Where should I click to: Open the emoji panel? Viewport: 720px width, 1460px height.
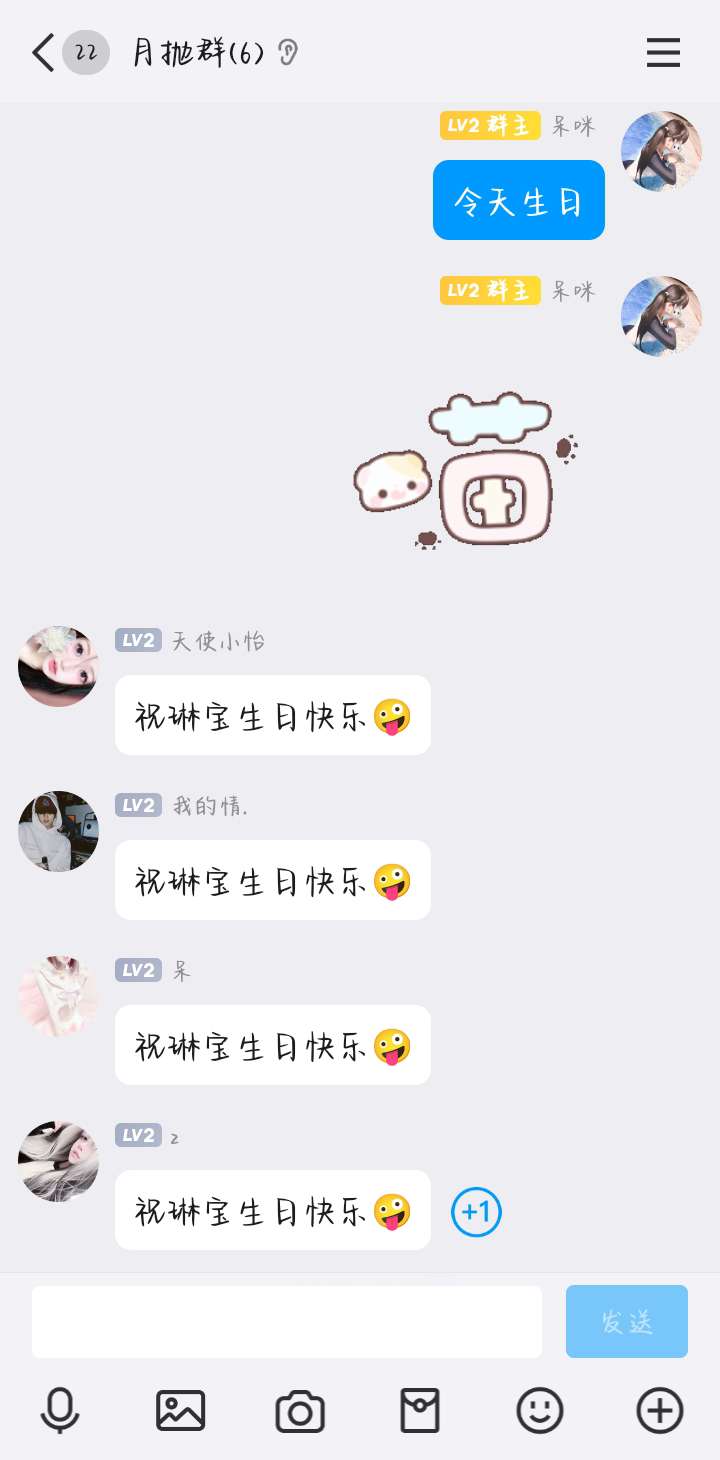point(540,1411)
